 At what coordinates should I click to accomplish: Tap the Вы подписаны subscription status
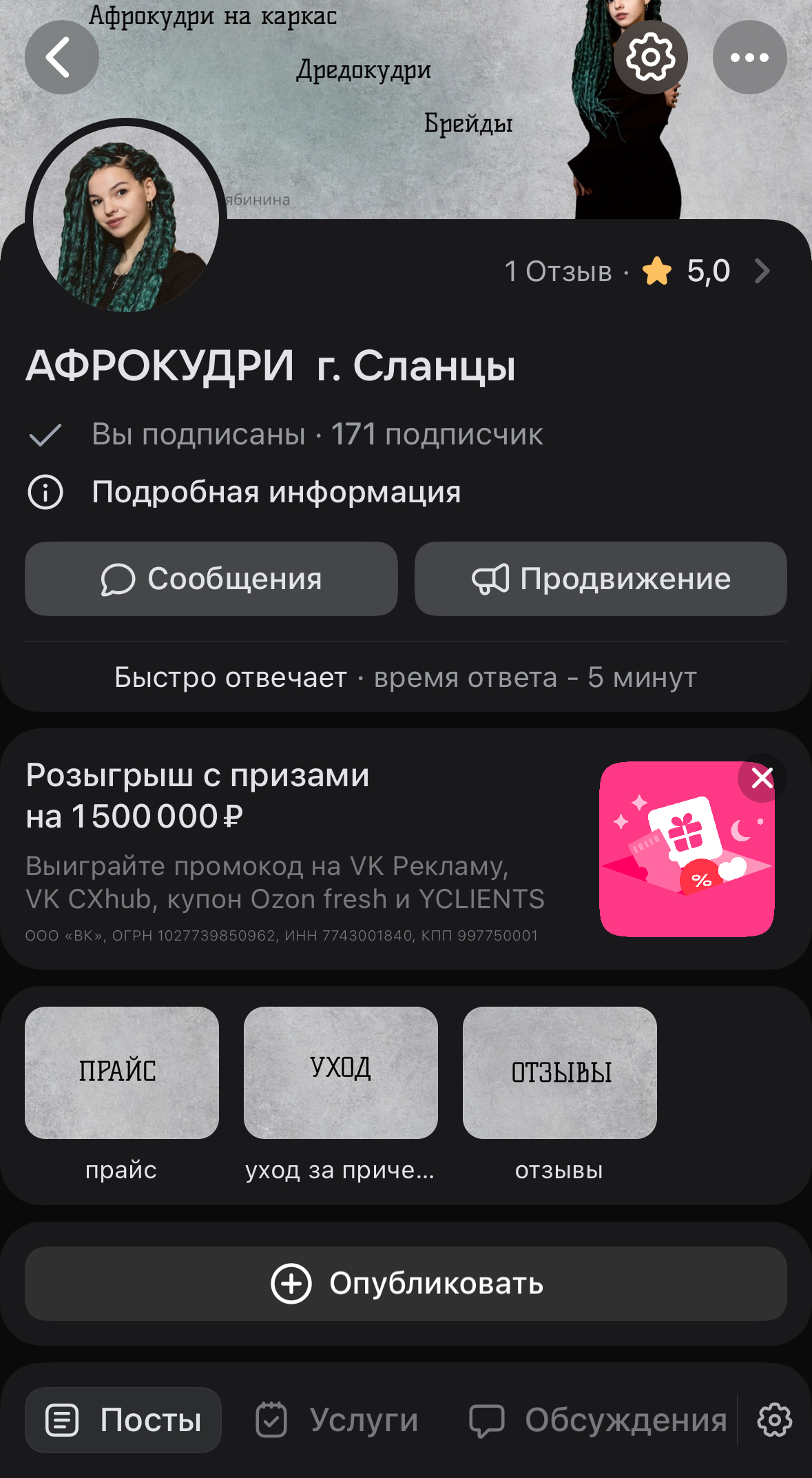click(198, 435)
